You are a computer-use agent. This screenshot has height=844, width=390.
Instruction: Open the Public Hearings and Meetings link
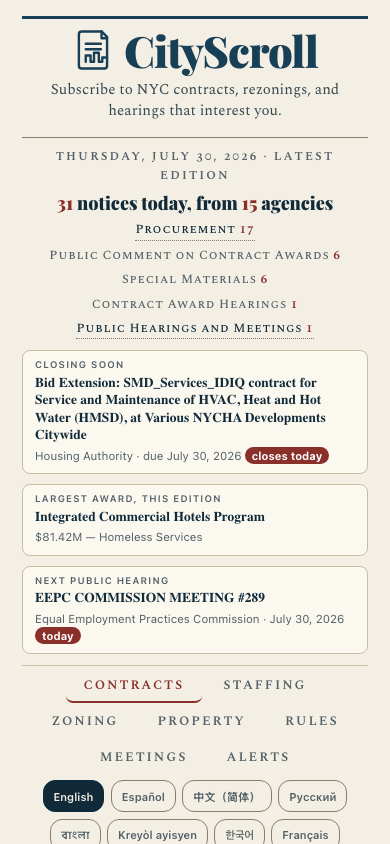(x=195, y=328)
